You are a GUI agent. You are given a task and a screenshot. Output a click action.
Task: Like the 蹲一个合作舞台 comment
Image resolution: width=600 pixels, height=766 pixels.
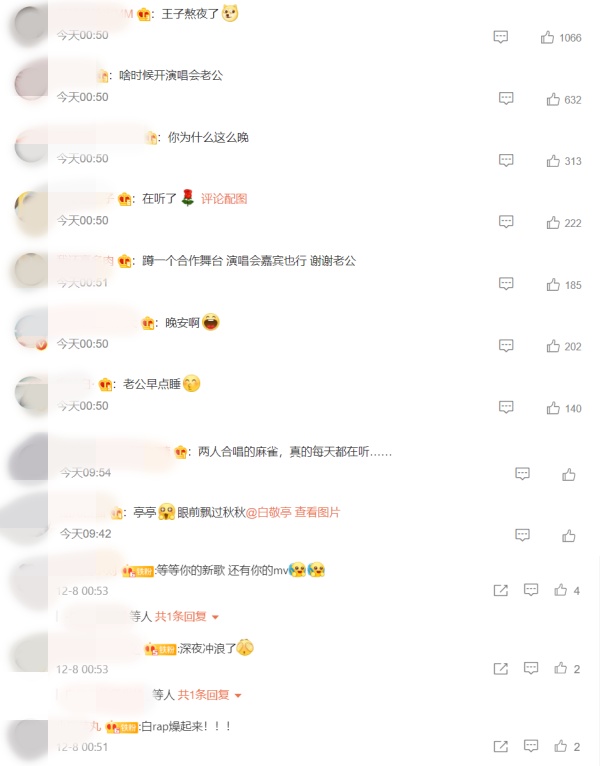tap(553, 284)
